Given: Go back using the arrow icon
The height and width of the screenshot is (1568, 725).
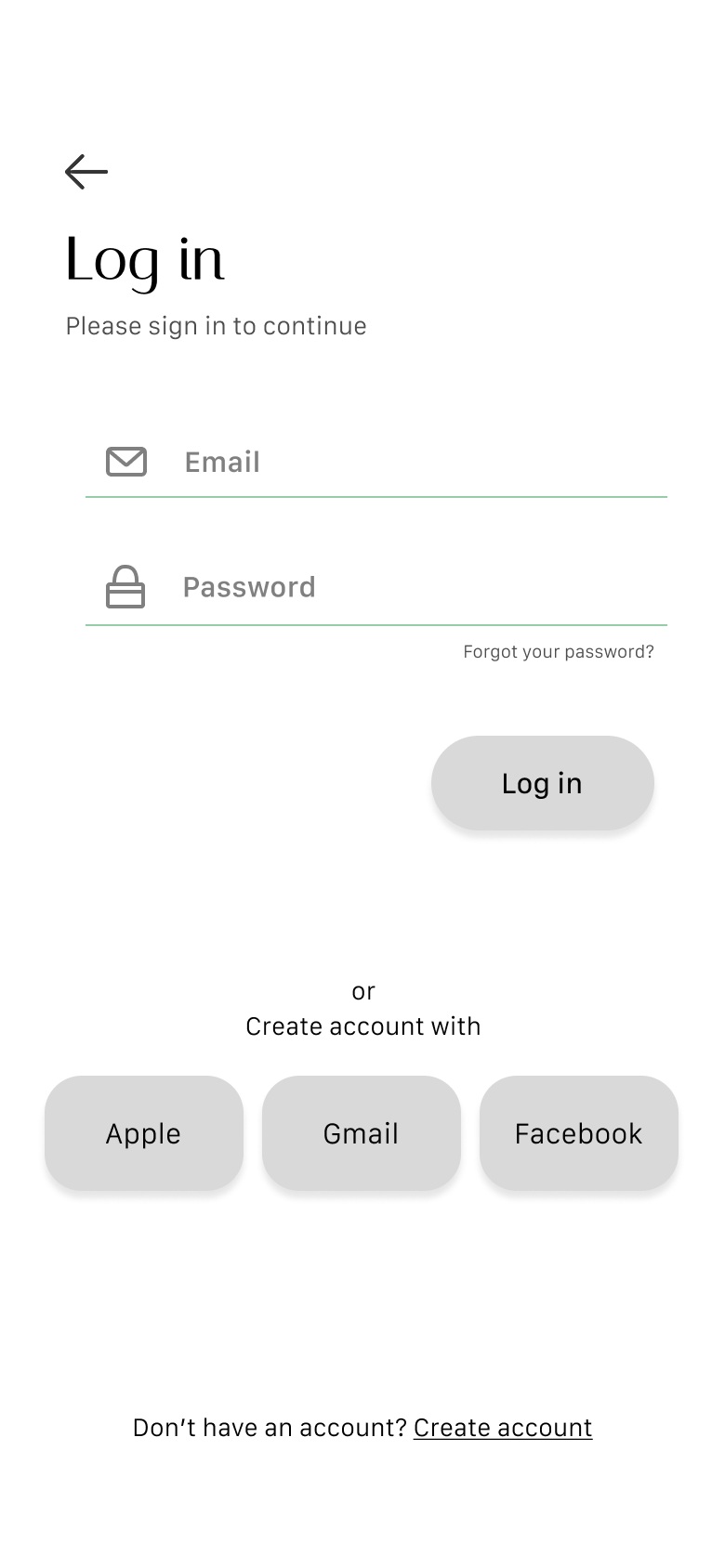Looking at the screenshot, I should pyautogui.click(x=86, y=172).
